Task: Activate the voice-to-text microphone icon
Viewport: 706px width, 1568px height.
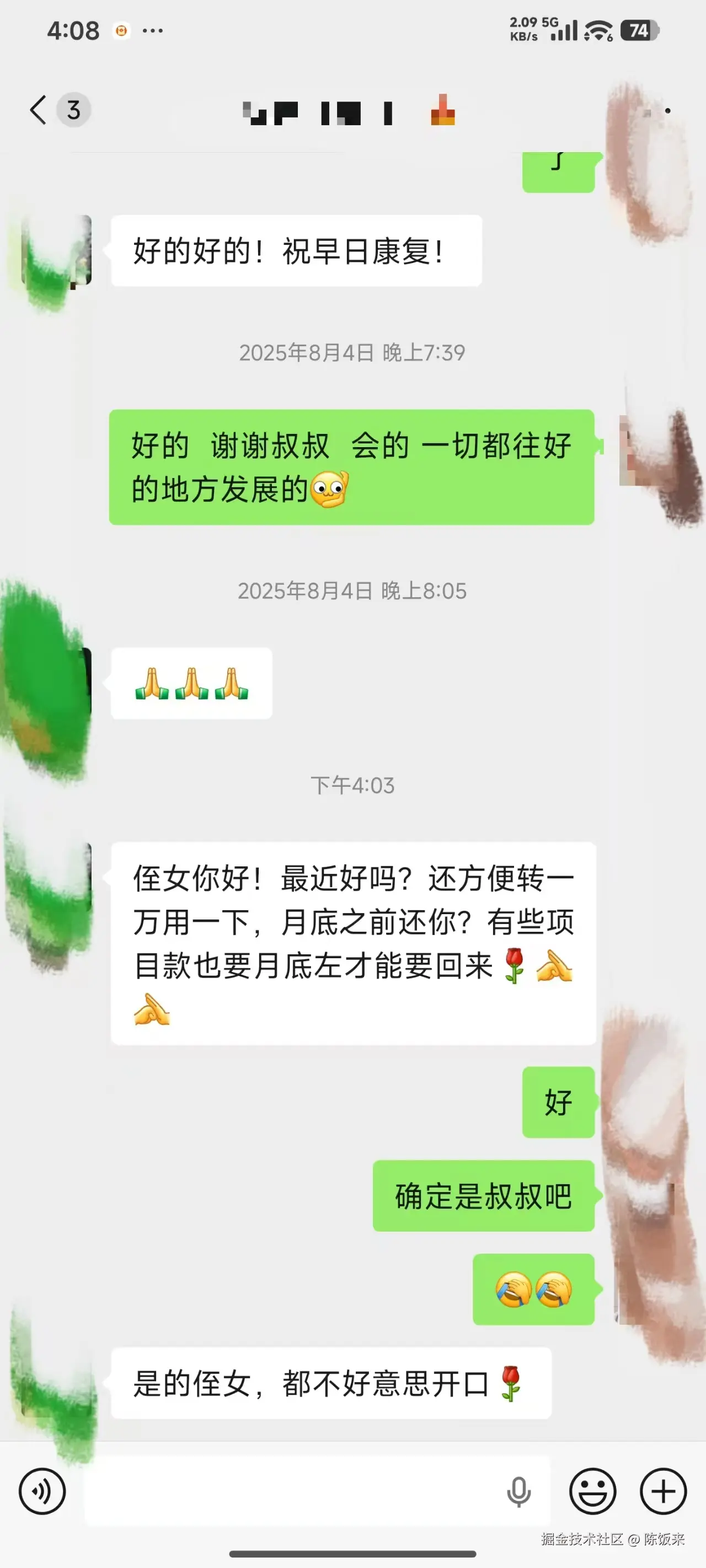Action: point(518,1491)
